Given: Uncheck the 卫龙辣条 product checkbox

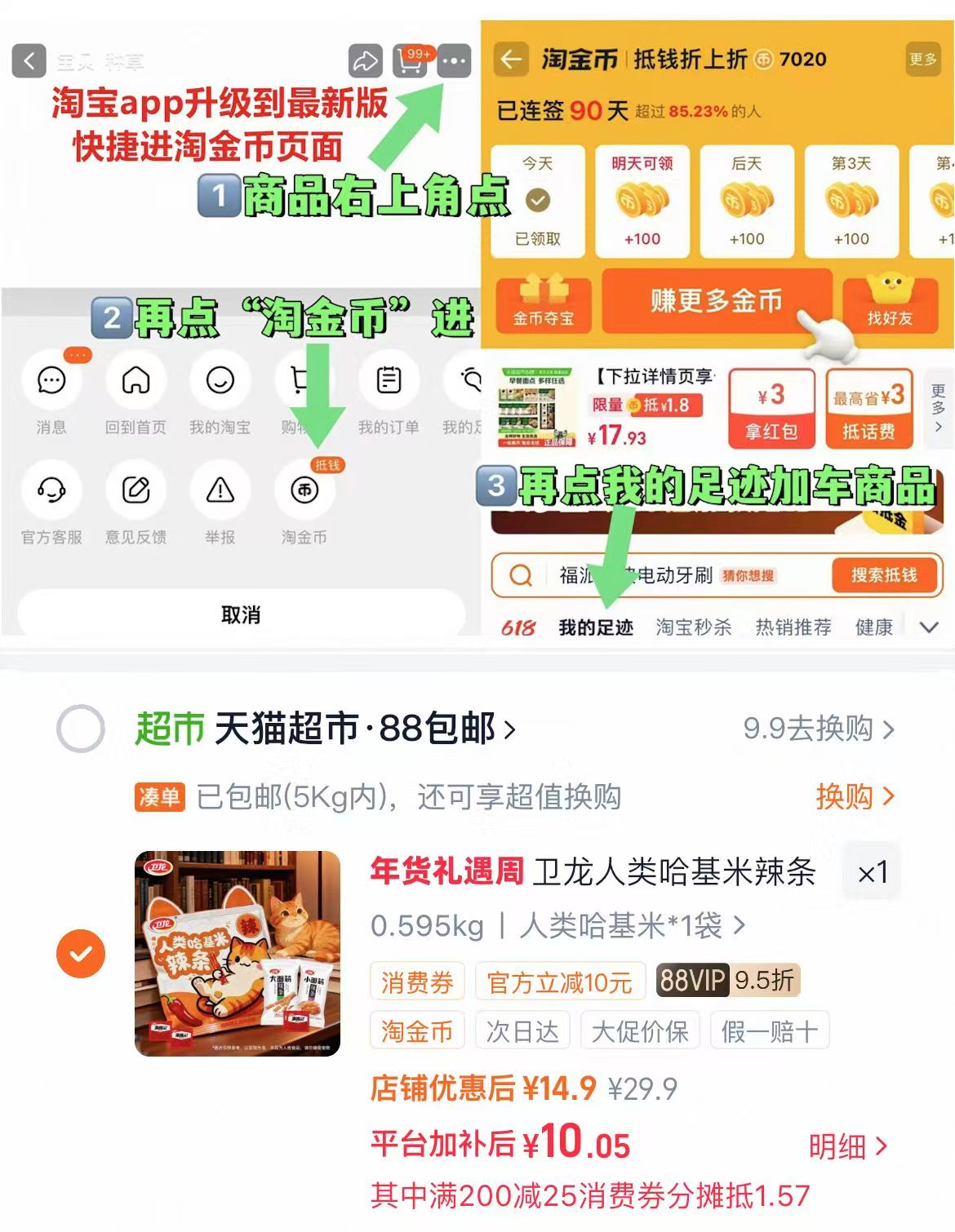Looking at the screenshot, I should [80, 951].
